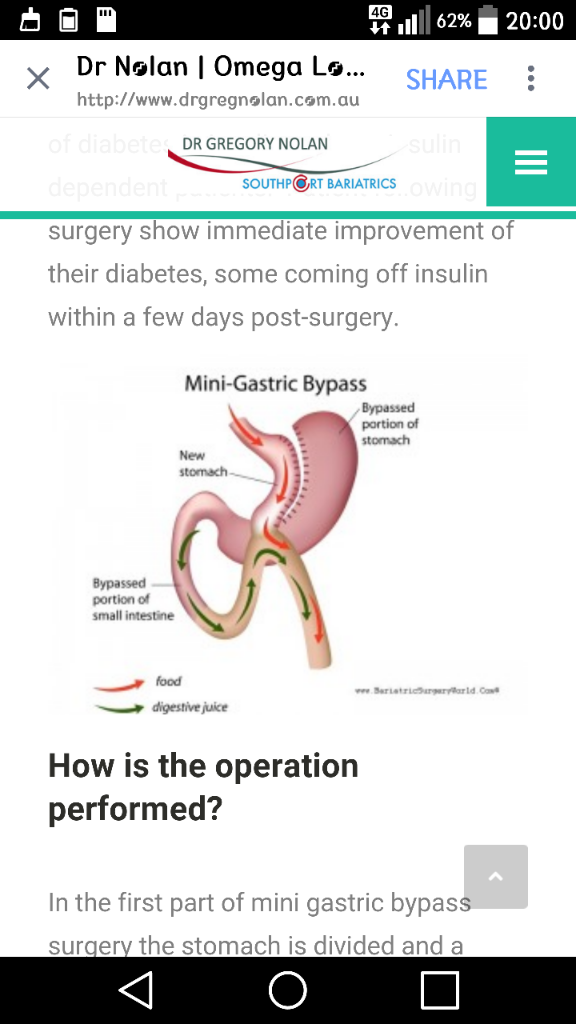
Task: Tap the scroll-to-top arrow button
Action: (496, 876)
